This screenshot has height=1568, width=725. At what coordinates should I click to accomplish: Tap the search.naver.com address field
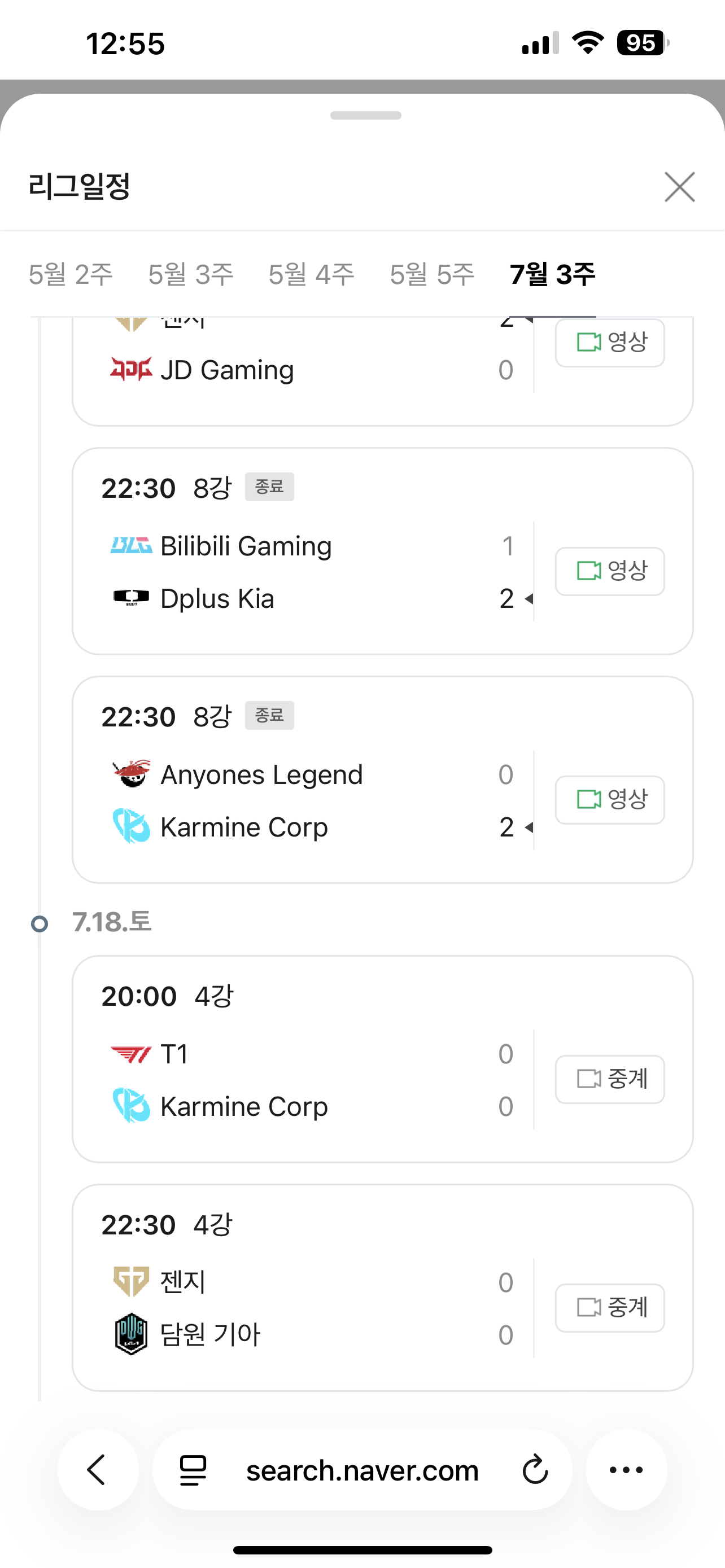tap(362, 1469)
